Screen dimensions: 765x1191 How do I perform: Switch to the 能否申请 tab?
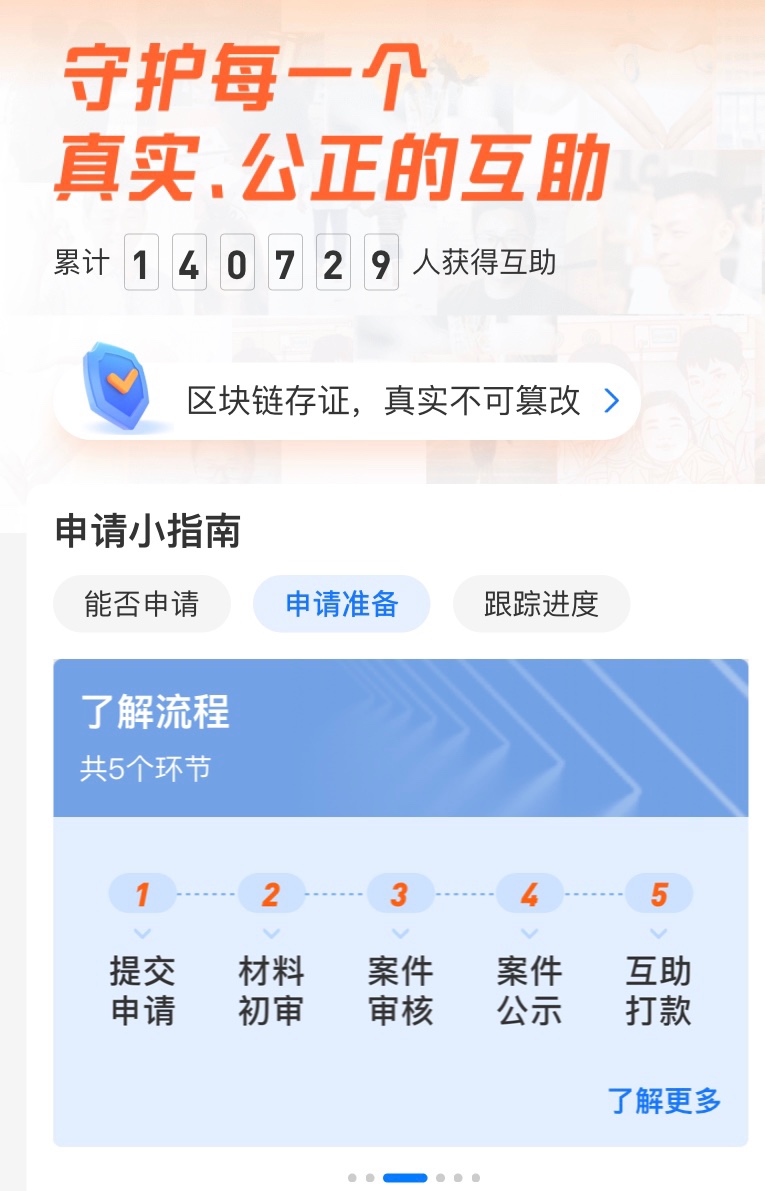142,604
